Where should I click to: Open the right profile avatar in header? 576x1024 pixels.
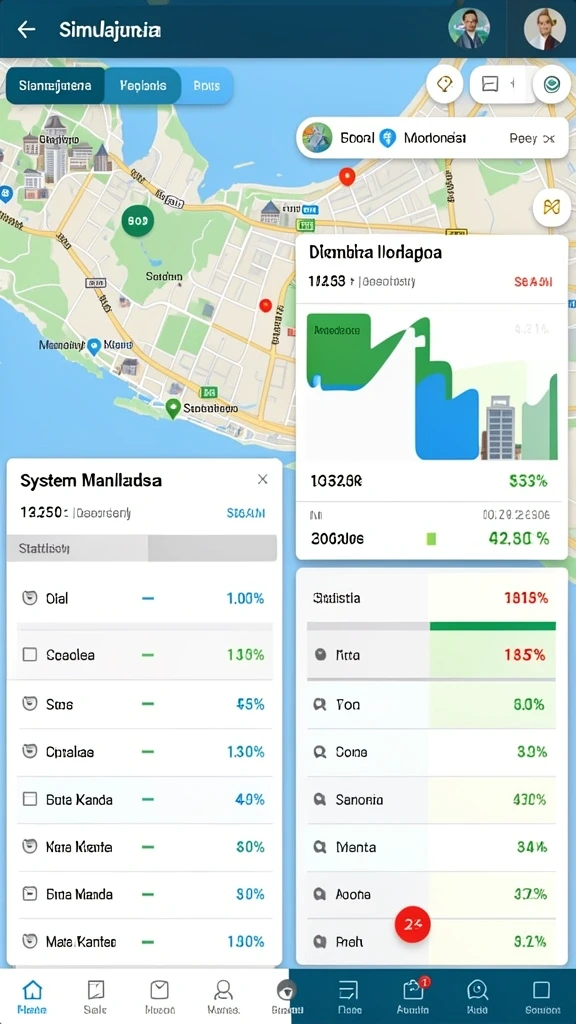click(545, 29)
